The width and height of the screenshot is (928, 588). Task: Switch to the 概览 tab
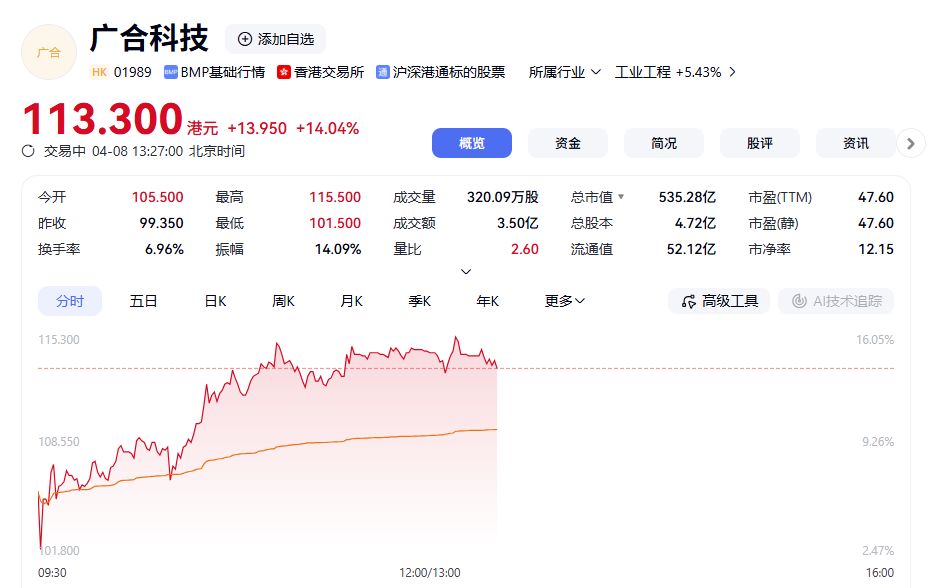(472, 143)
